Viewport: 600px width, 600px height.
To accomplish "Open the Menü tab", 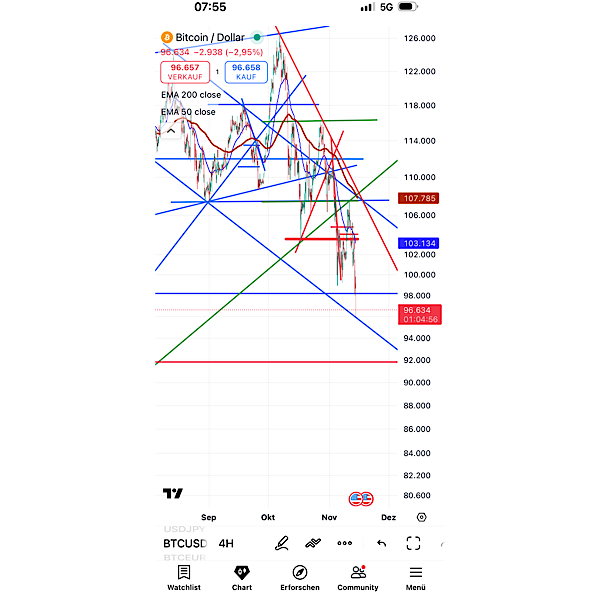I will (x=415, y=578).
